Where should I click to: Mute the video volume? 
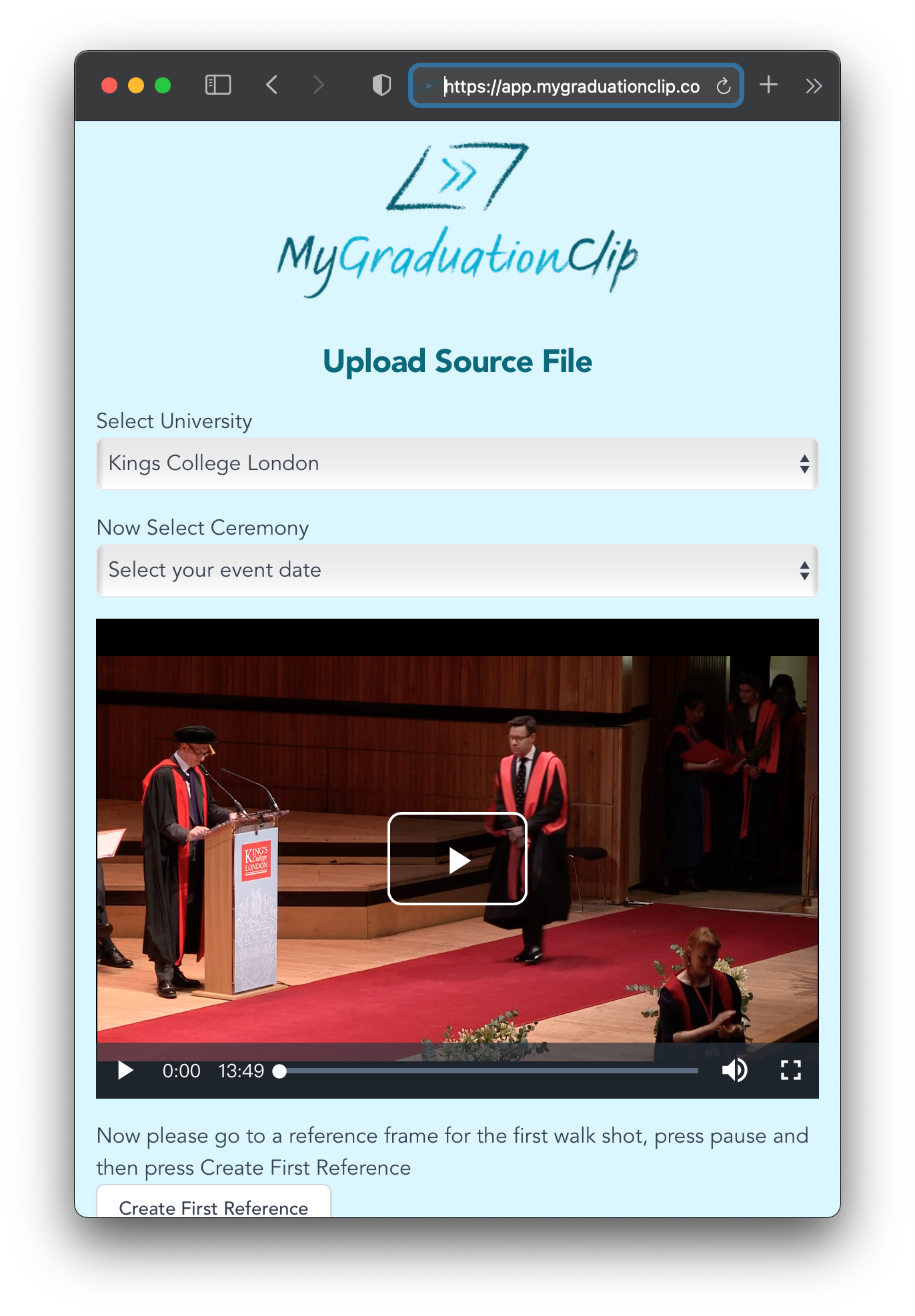coord(734,1071)
